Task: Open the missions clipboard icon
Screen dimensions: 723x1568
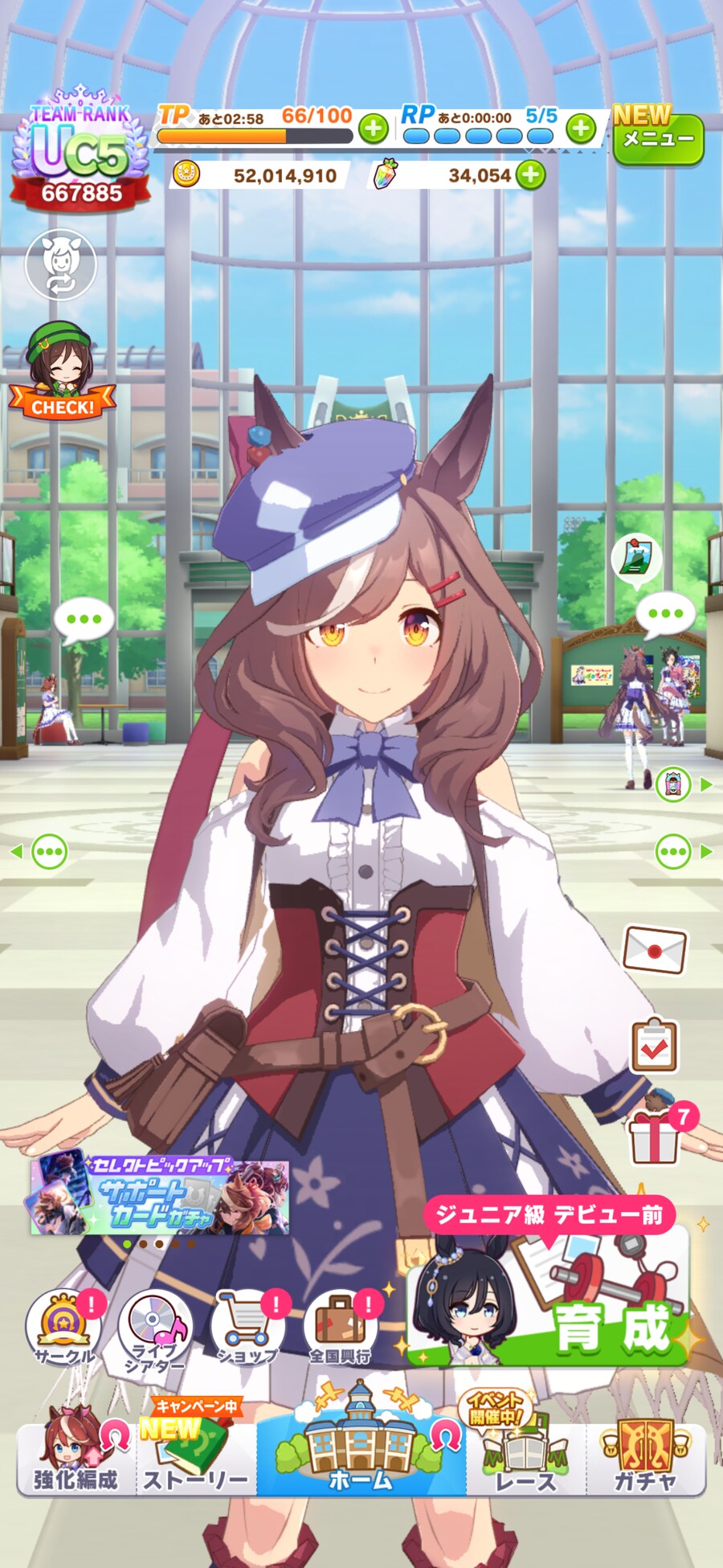Action: click(x=654, y=1046)
